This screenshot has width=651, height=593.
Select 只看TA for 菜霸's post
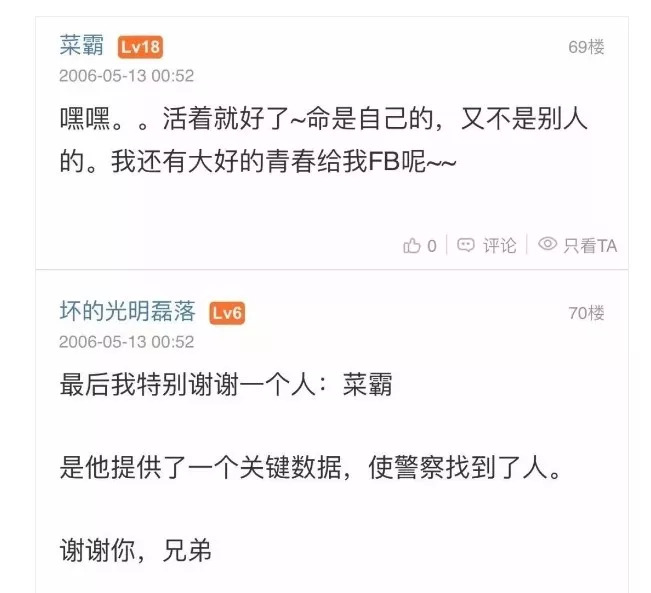(577, 245)
